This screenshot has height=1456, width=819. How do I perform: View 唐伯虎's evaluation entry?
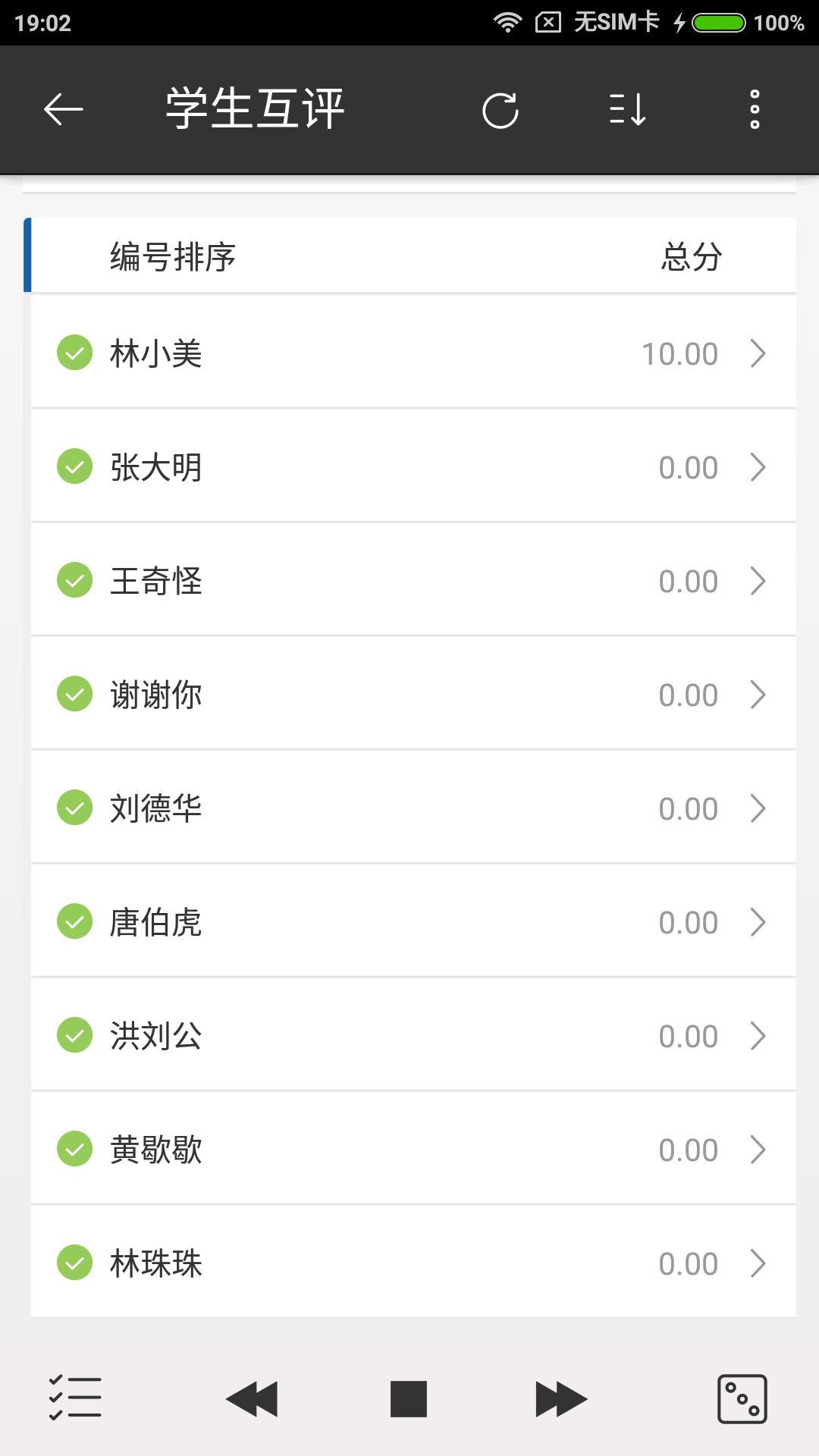tap(413, 922)
